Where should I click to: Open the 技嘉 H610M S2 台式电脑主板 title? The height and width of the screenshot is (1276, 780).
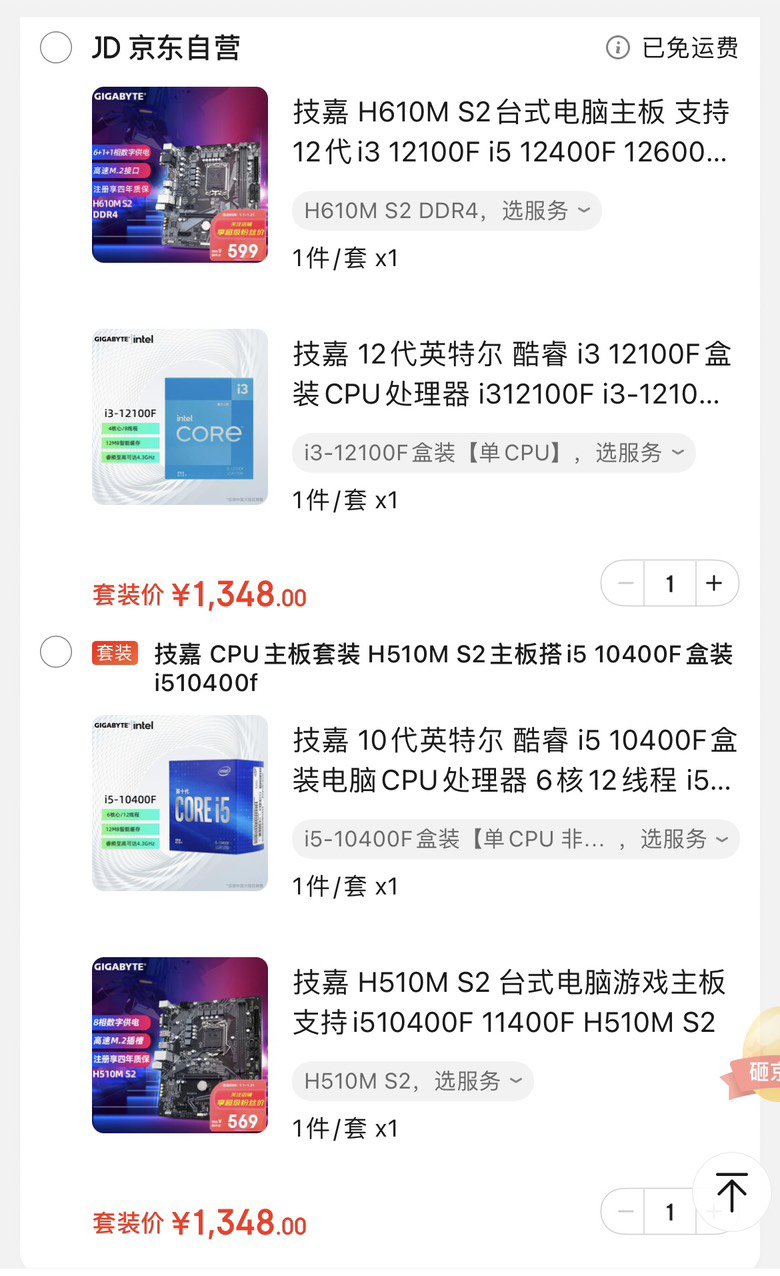coord(510,132)
